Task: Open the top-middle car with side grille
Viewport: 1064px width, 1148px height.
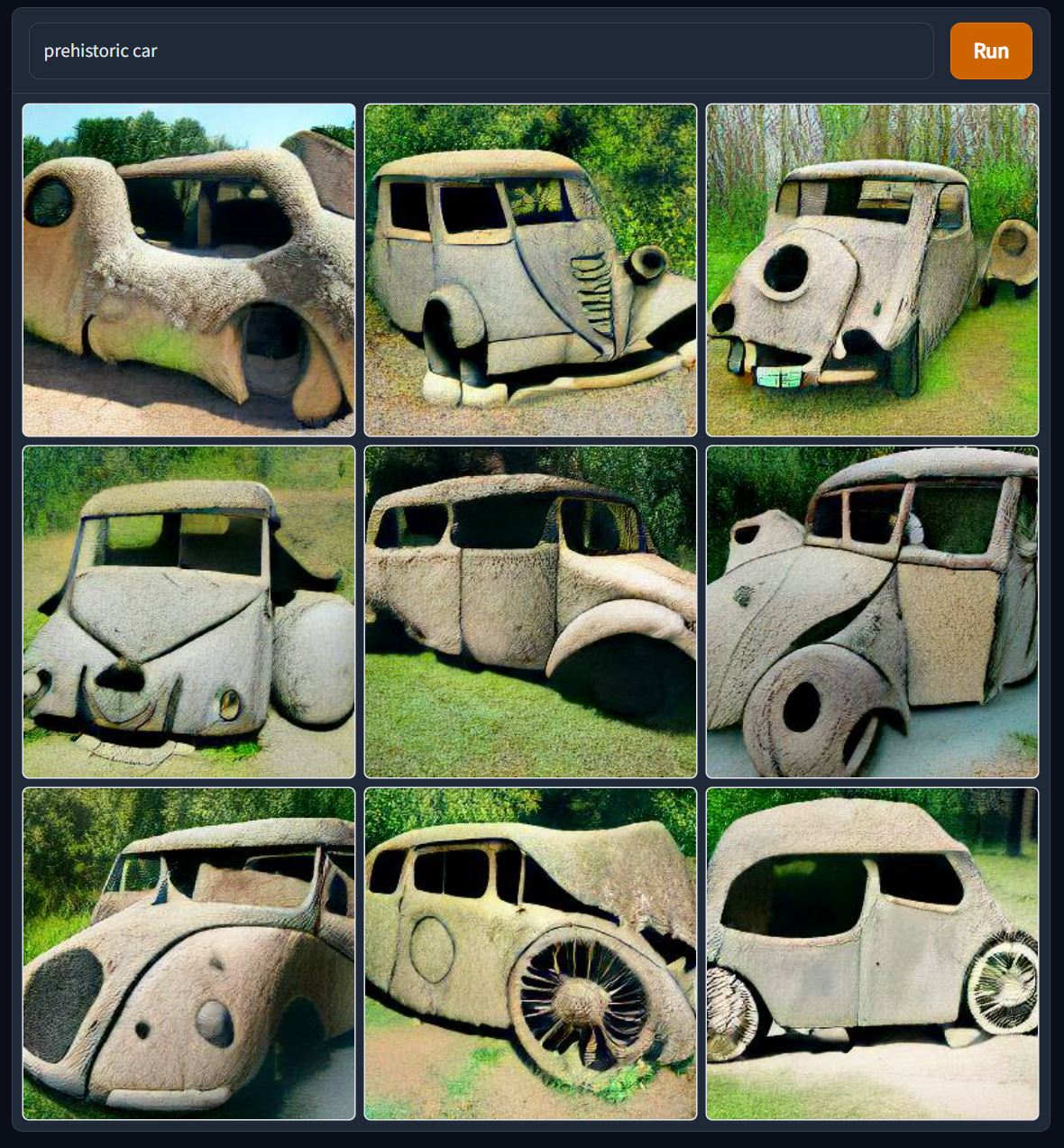Action: (530, 270)
